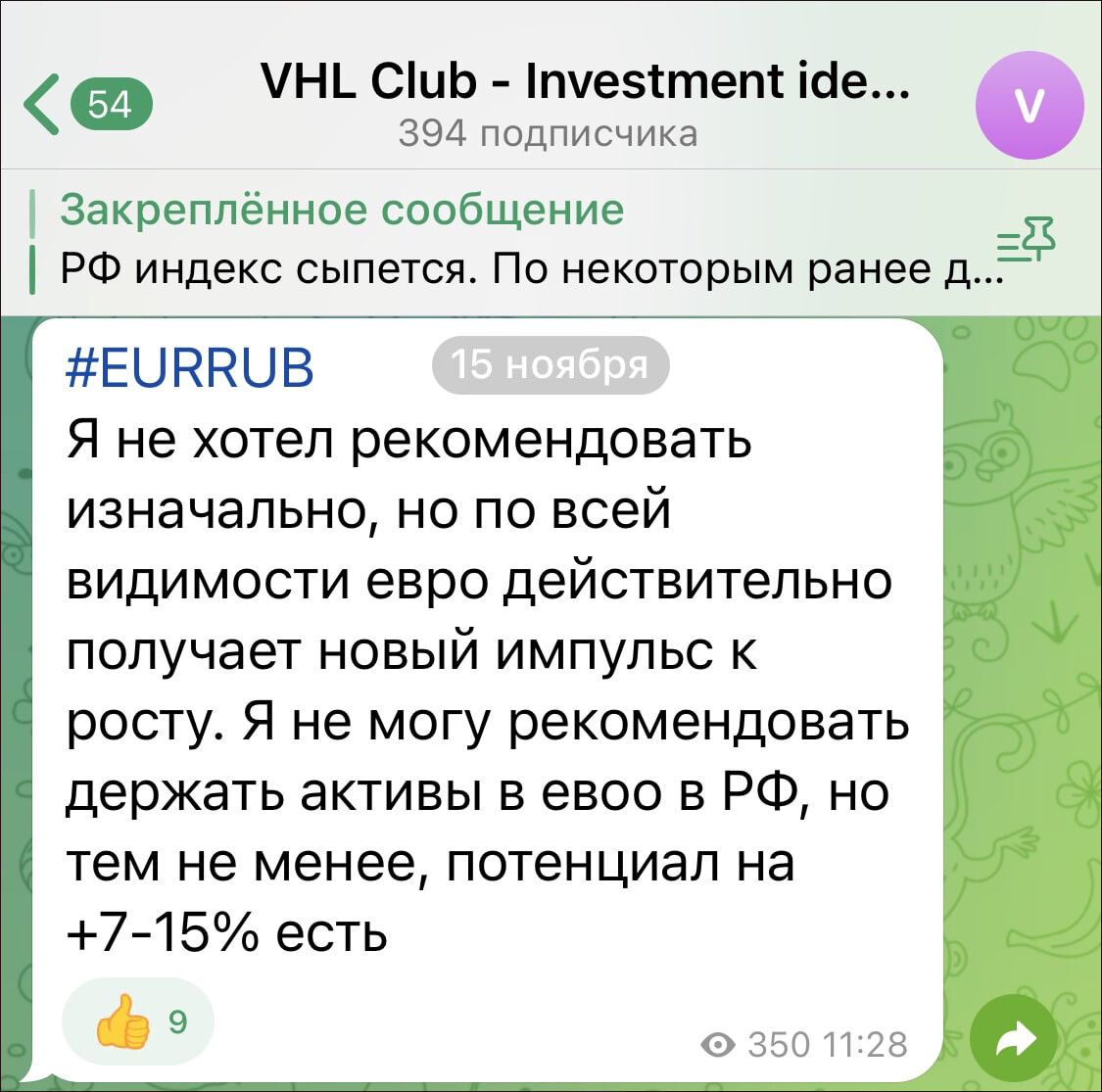Image resolution: width=1102 pixels, height=1092 pixels.
Task: Open the VHL Club channel info header
Action: click(x=584, y=103)
